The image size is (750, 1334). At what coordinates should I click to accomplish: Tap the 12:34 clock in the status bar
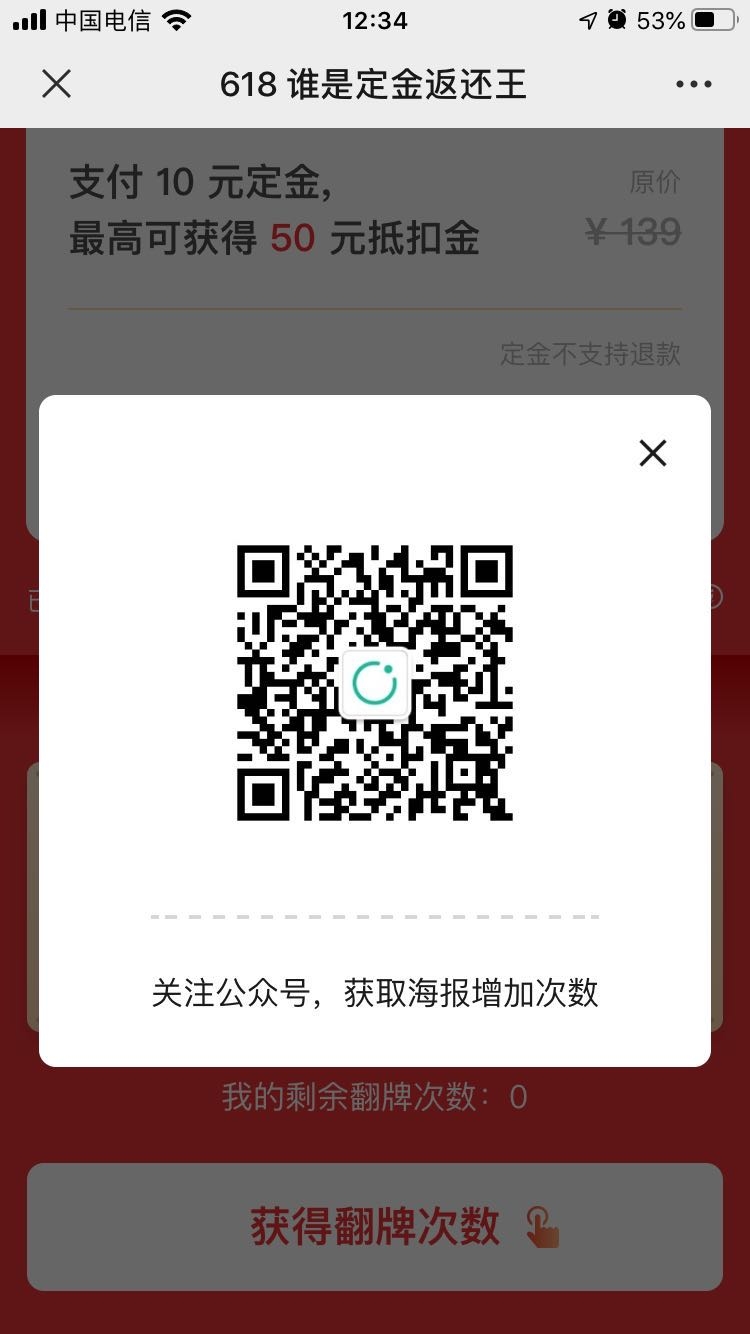click(374, 17)
